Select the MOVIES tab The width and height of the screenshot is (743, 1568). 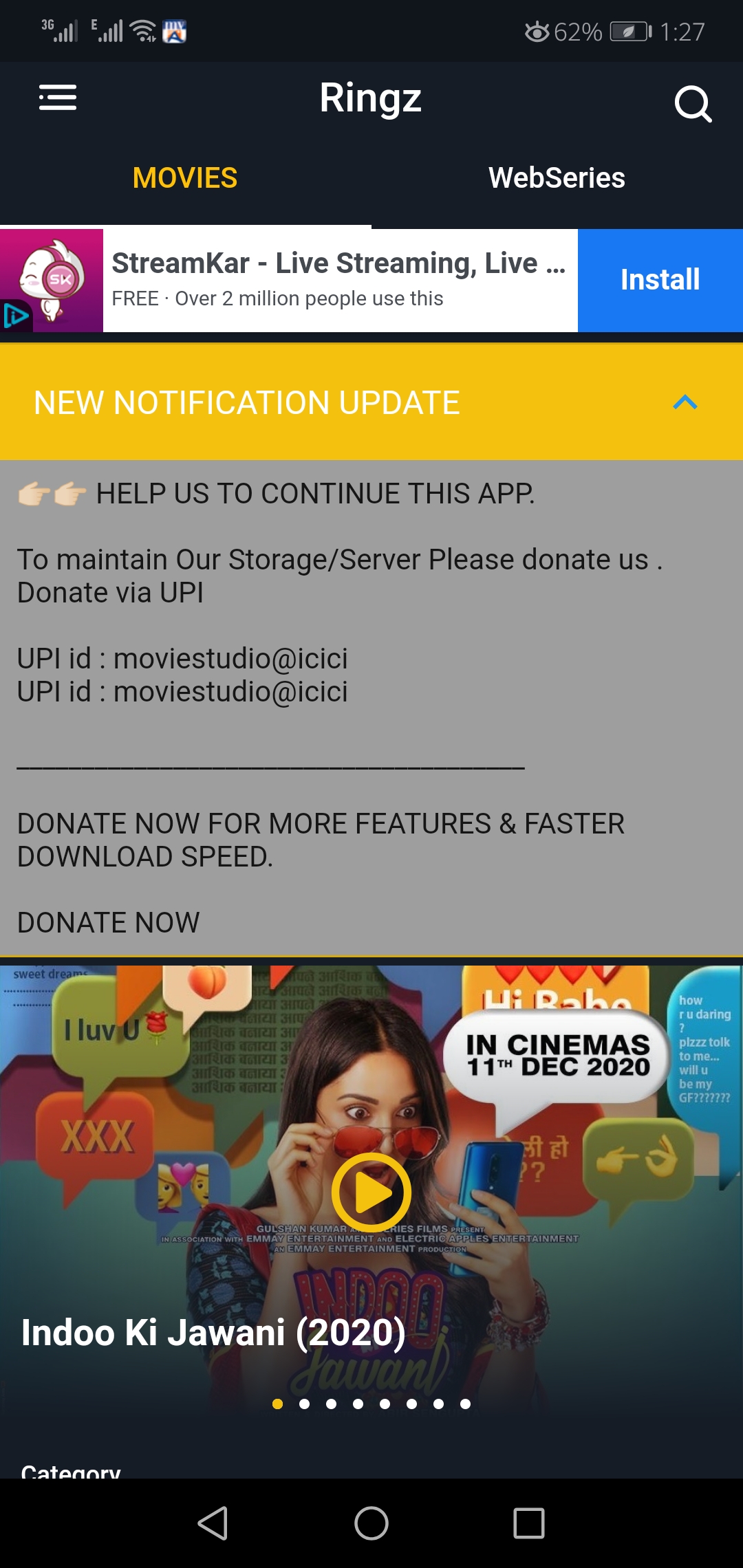[185, 178]
